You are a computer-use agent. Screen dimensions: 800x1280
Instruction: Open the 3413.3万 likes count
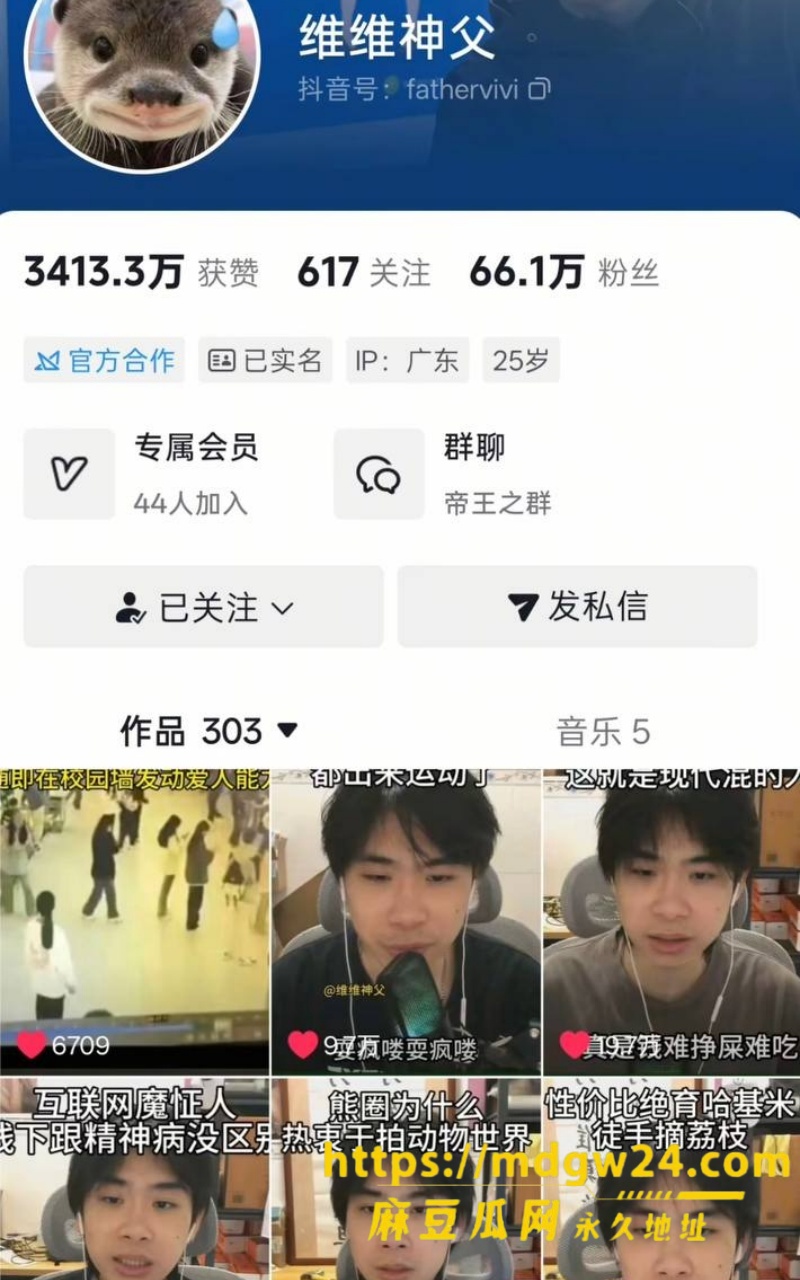pos(141,272)
